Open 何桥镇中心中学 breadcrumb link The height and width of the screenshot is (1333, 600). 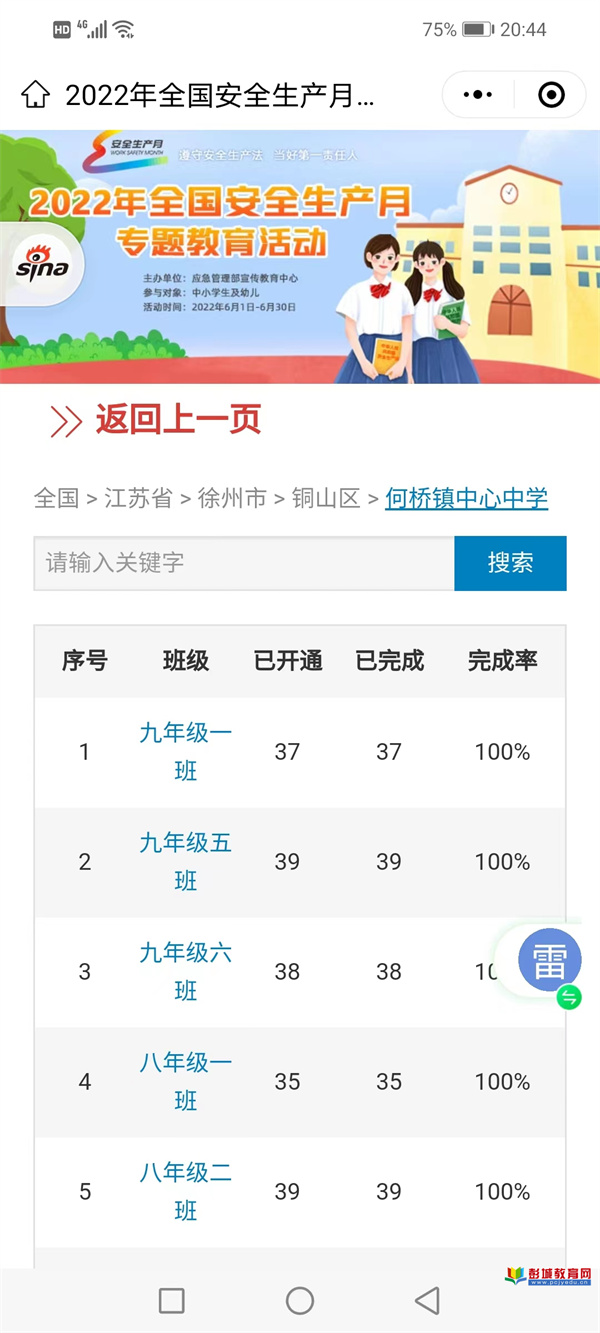pyautogui.click(x=466, y=498)
